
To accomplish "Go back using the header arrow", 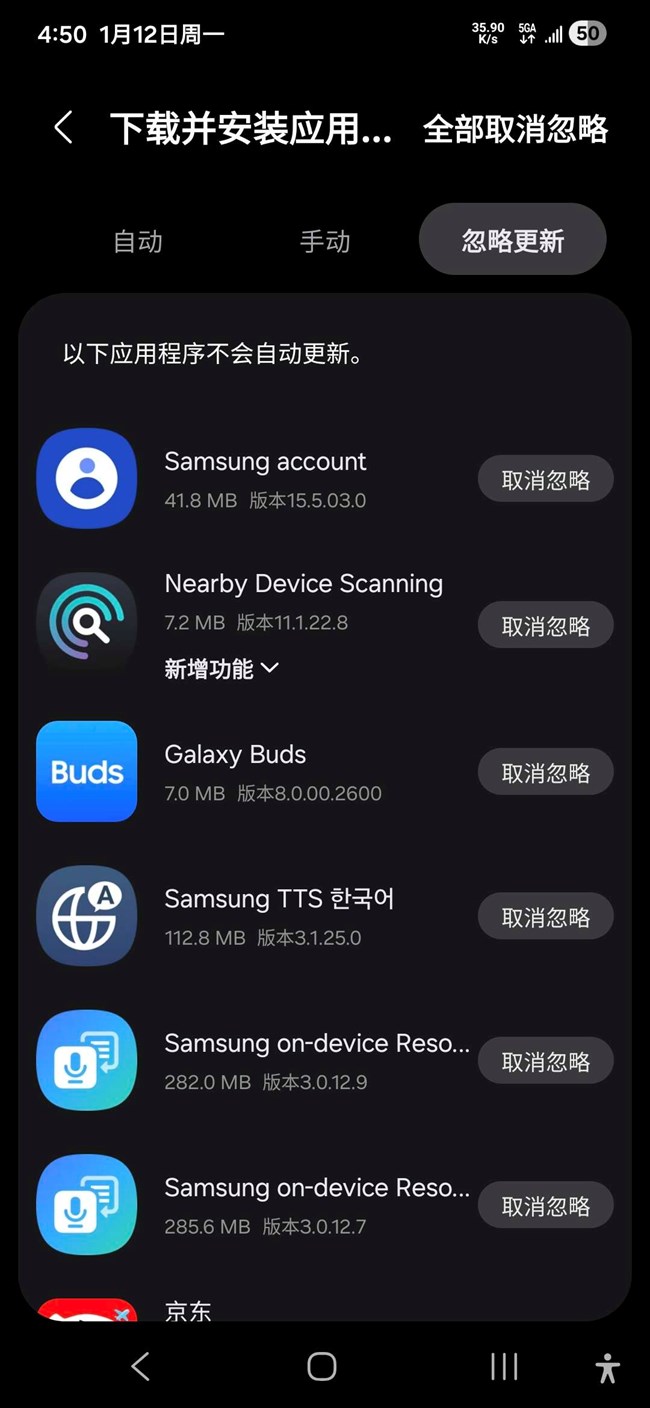I will coord(63,128).
